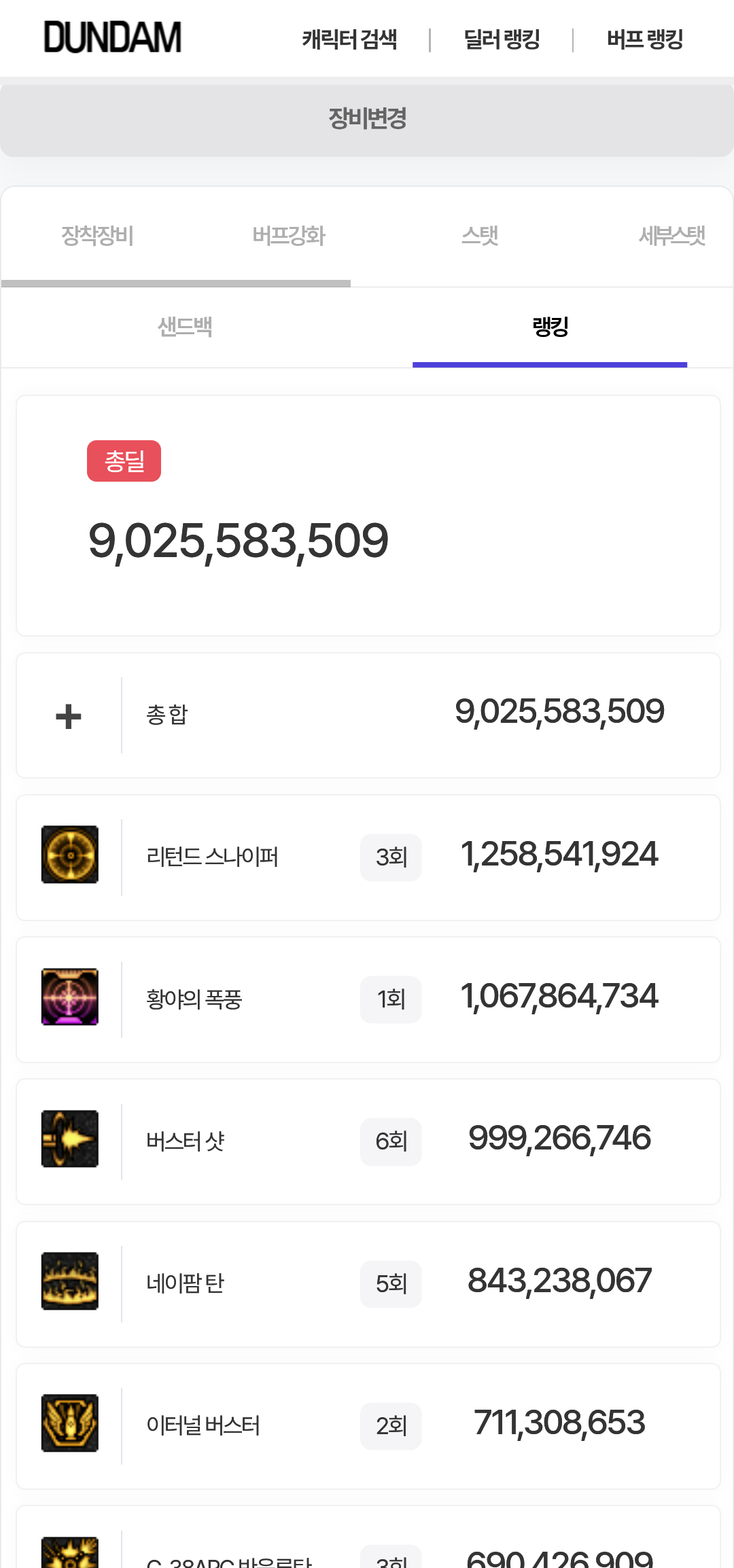Switch to the 장착장비 tab
This screenshot has width=734, height=1568.
coord(97,236)
